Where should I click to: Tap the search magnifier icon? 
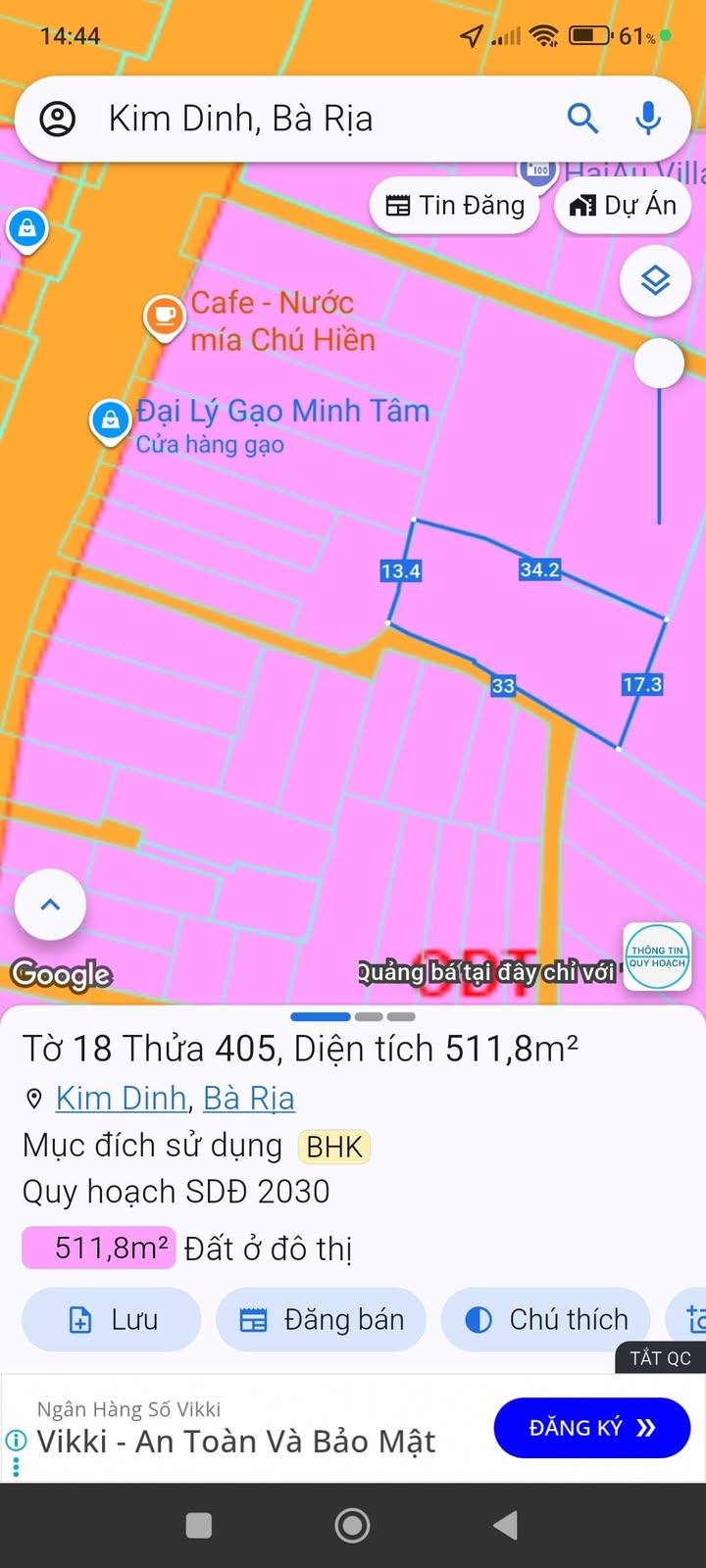click(583, 119)
